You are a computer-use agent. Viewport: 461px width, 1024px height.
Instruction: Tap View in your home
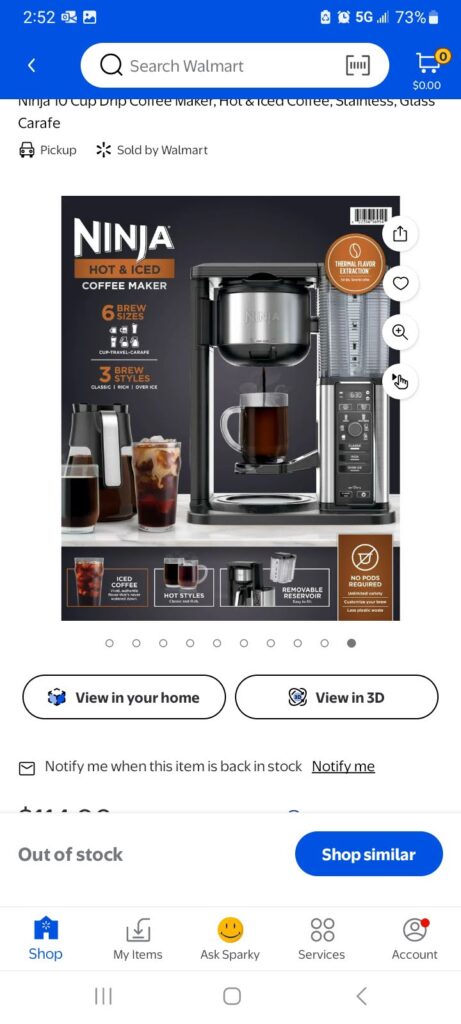click(124, 697)
